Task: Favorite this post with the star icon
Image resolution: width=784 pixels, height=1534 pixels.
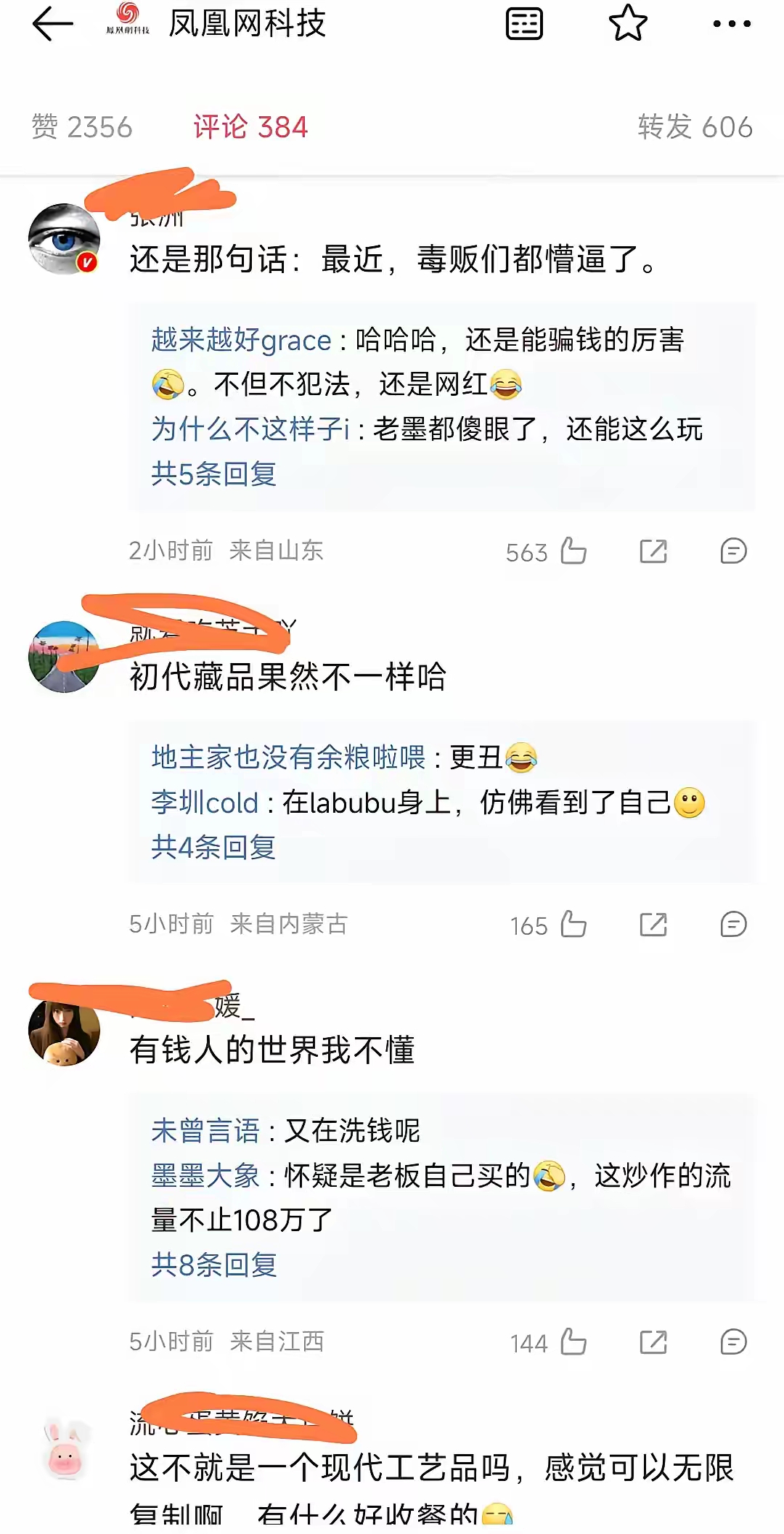Action: click(627, 24)
